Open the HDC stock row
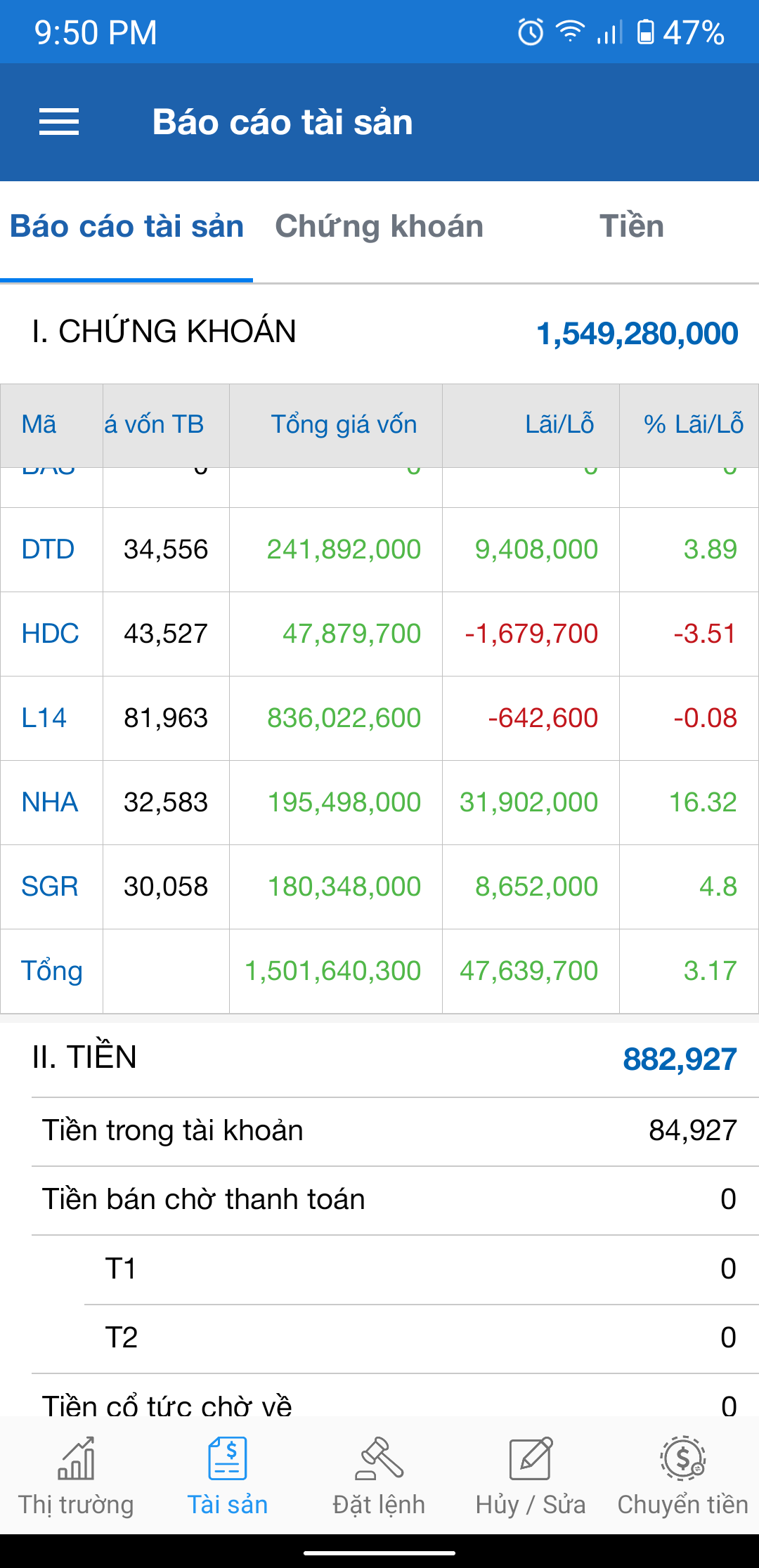The image size is (759, 1568). (x=50, y=634)
